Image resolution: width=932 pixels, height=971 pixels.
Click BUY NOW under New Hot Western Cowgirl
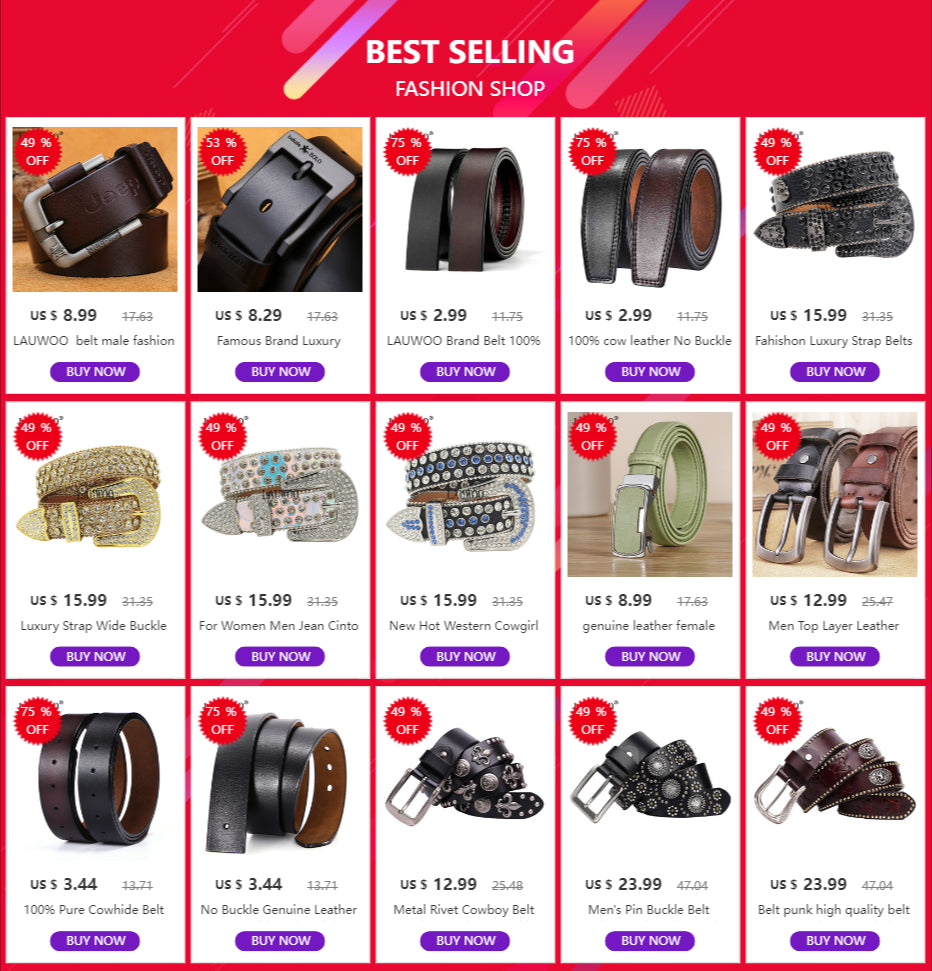pos(464,656)
